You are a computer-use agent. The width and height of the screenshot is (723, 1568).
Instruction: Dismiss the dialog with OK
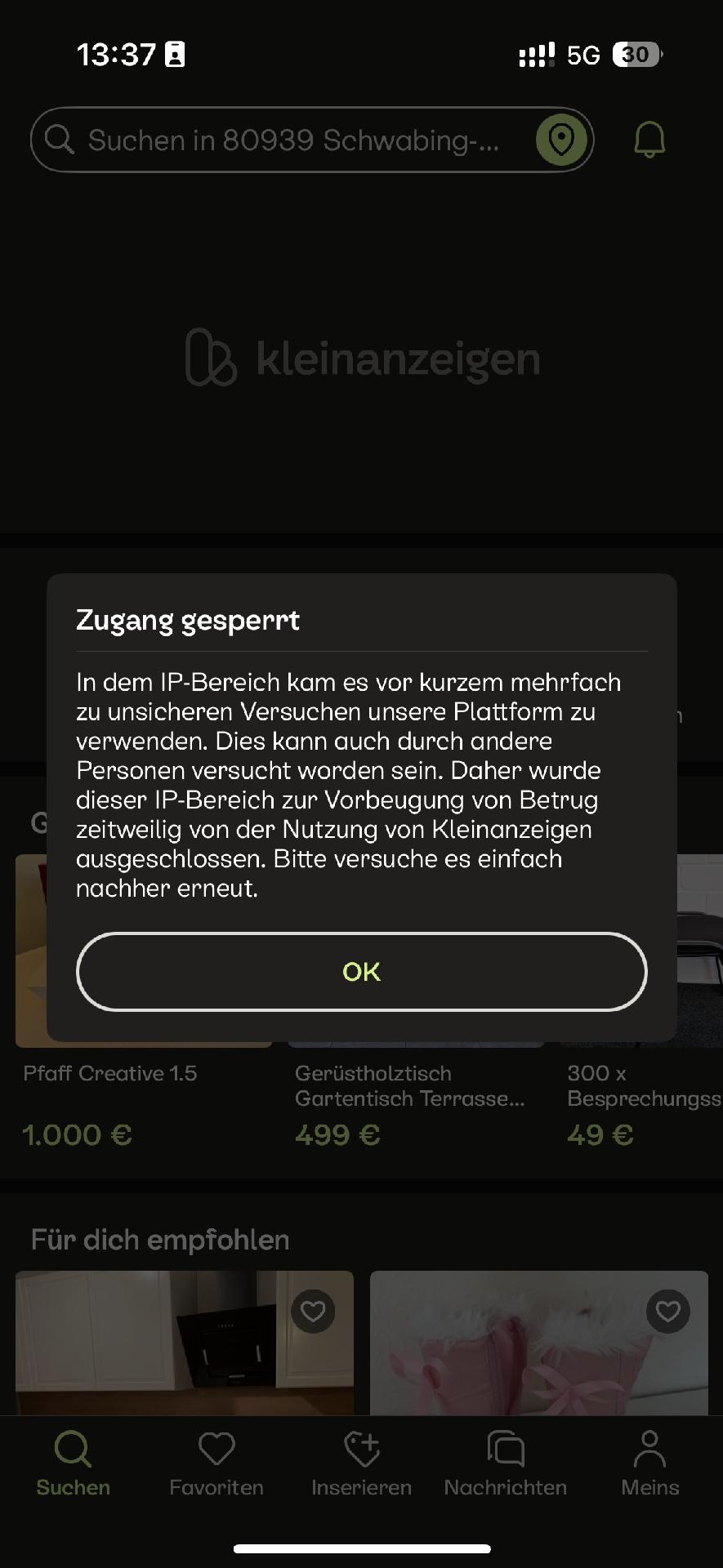point(361,971)
